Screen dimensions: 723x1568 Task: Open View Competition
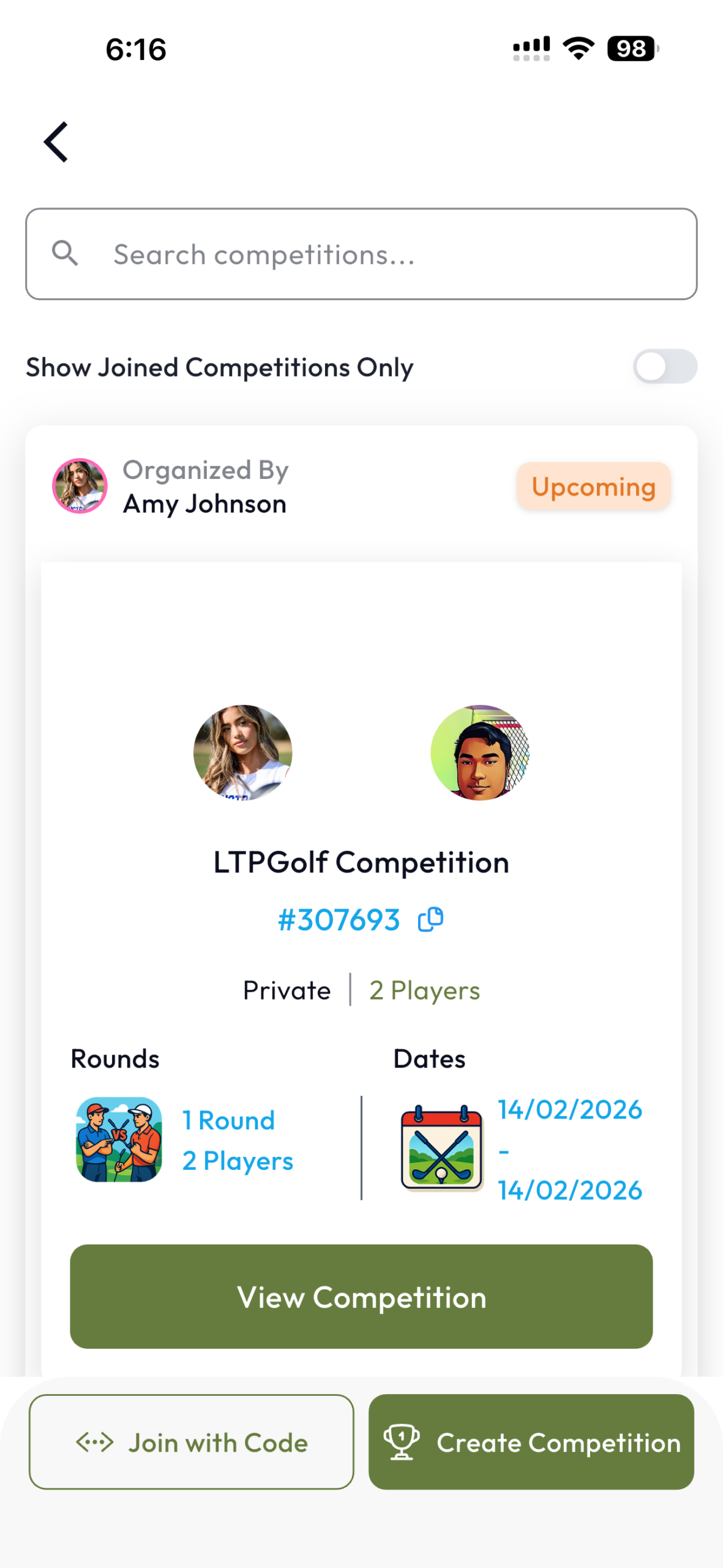[361, 1297]
